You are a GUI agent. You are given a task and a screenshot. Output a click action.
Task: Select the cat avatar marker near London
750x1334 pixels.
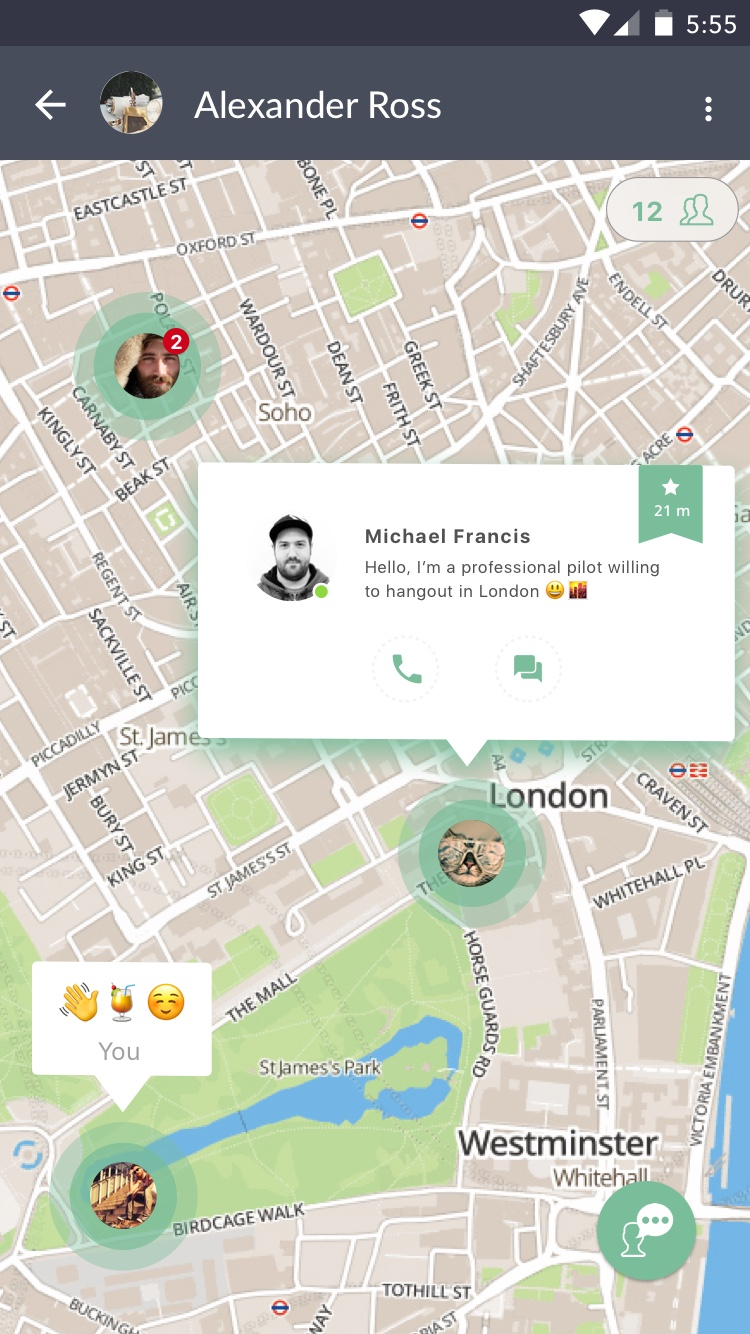pyautogui.click(x=471, y=854)
